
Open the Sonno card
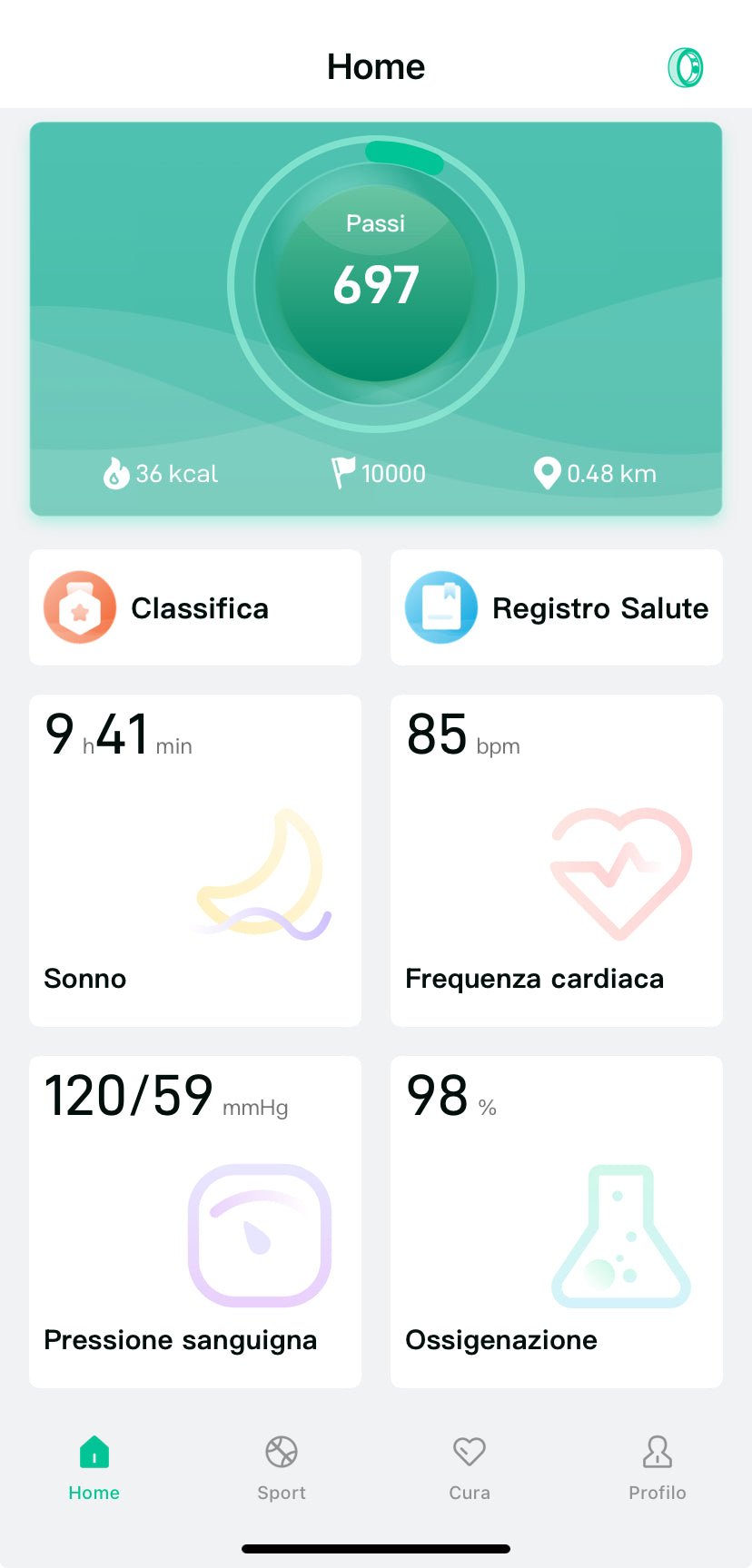point(194,860)
